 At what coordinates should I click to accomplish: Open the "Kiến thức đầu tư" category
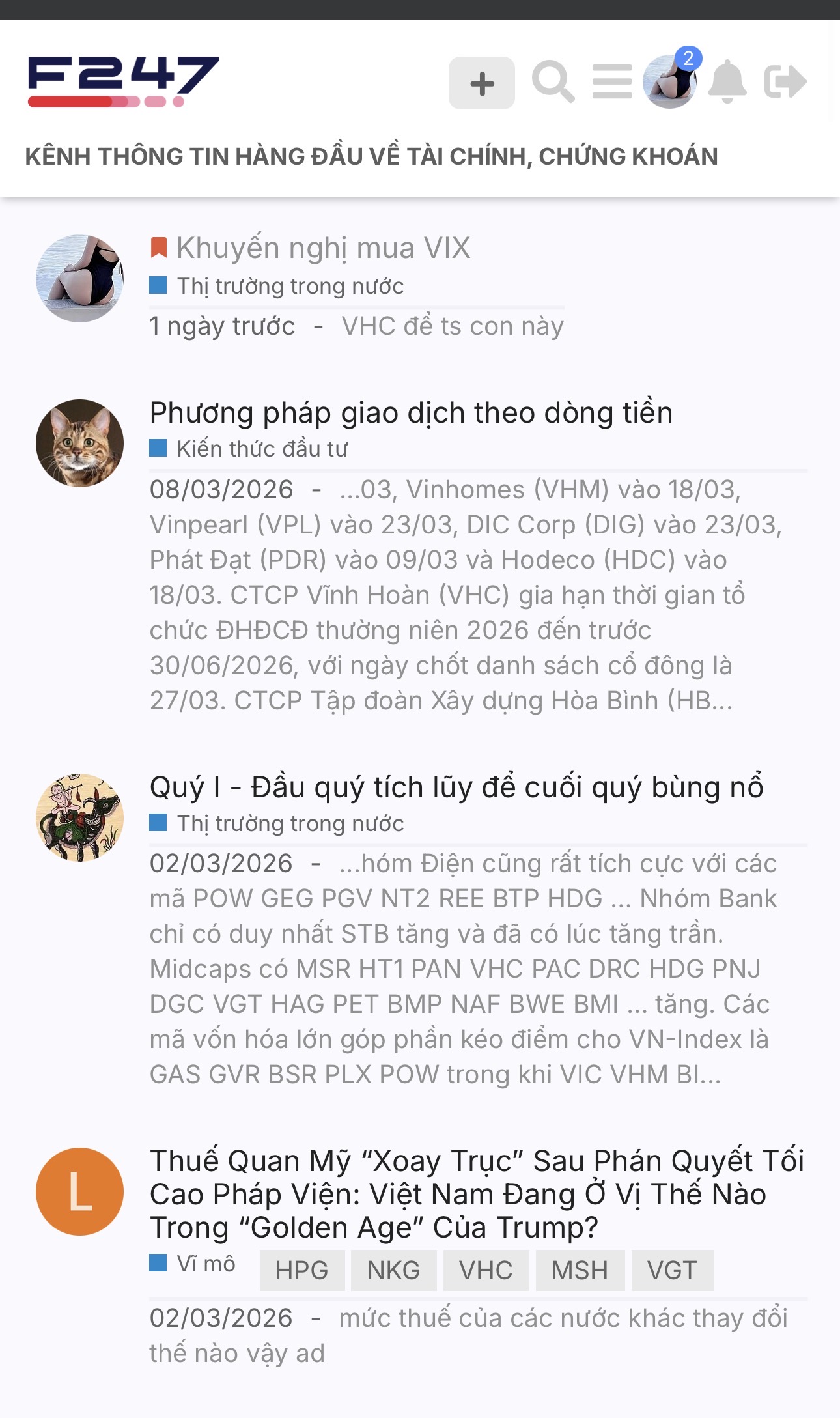click(x=262, y=449)
